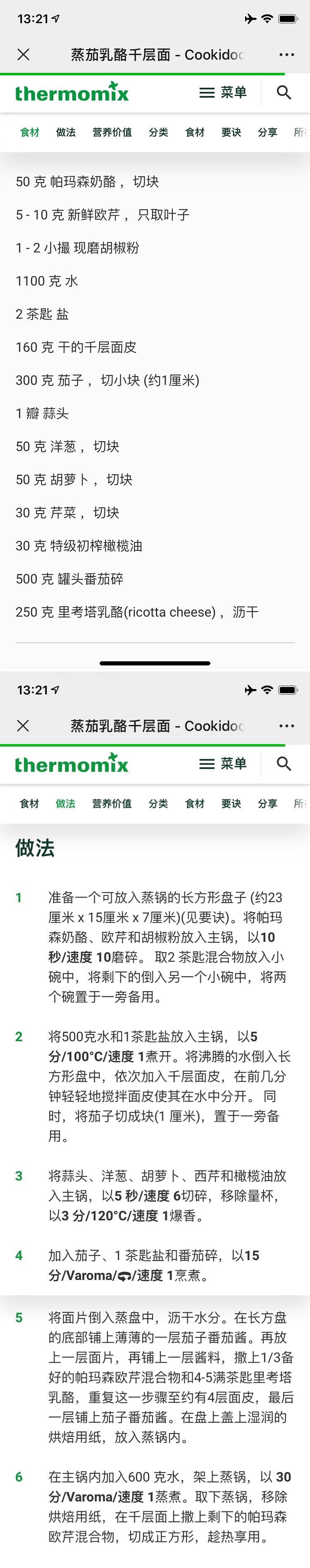Tap search icon in the upper thermomix bar
This screenshot has height=1568, width=310.
click(x=284, y=93)
